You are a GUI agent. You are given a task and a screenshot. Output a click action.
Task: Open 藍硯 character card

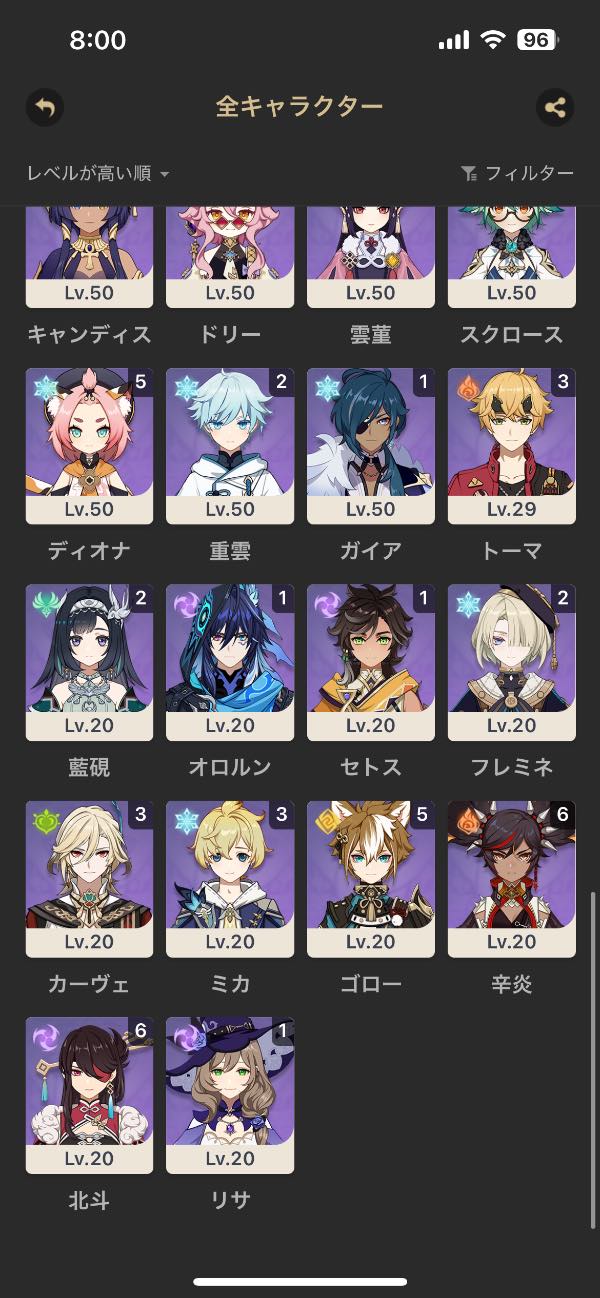point(89,662)
